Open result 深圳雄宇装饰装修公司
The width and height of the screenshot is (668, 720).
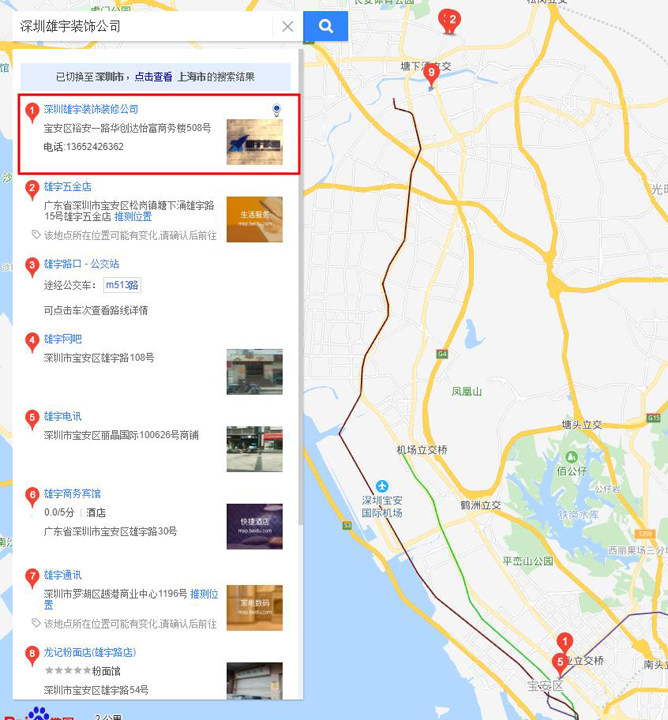pos(91,109)
